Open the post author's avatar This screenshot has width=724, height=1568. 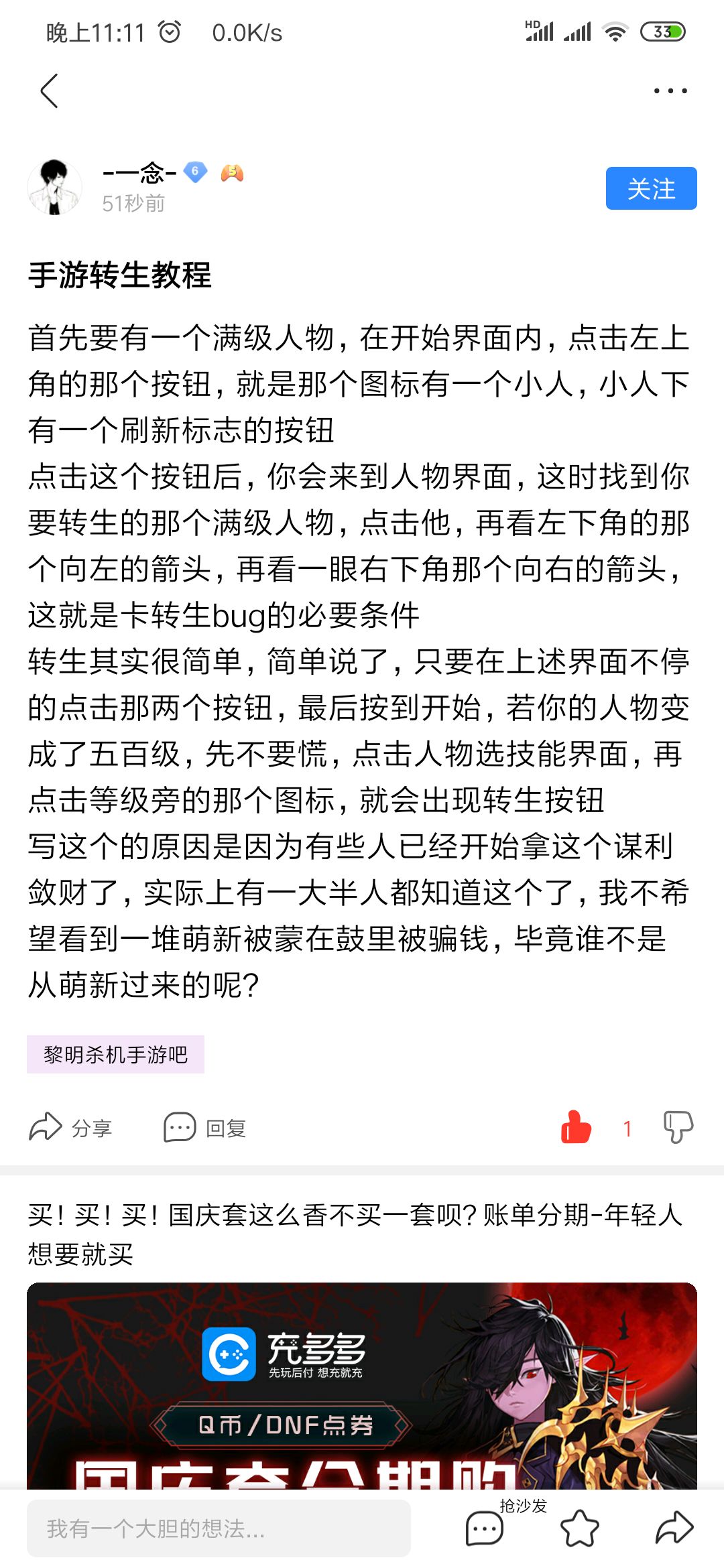55,188
